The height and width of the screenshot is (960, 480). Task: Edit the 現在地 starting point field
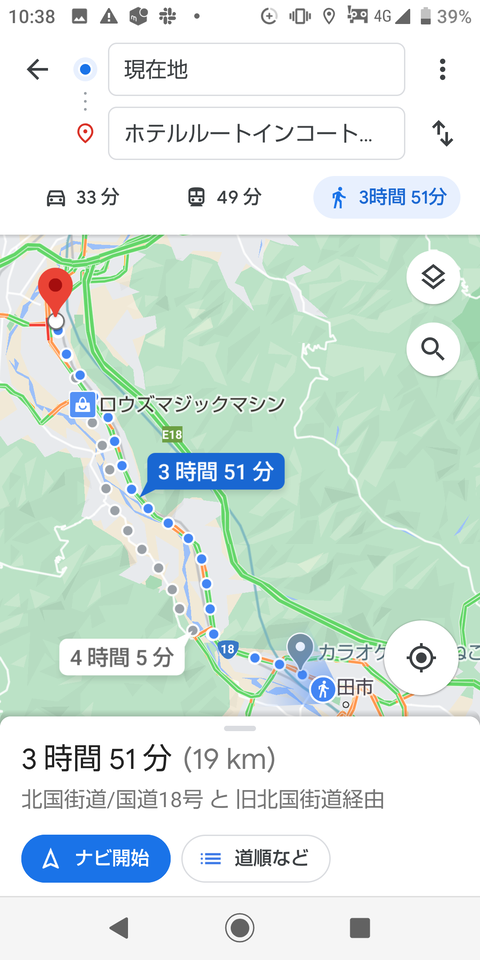pos(257,69)
